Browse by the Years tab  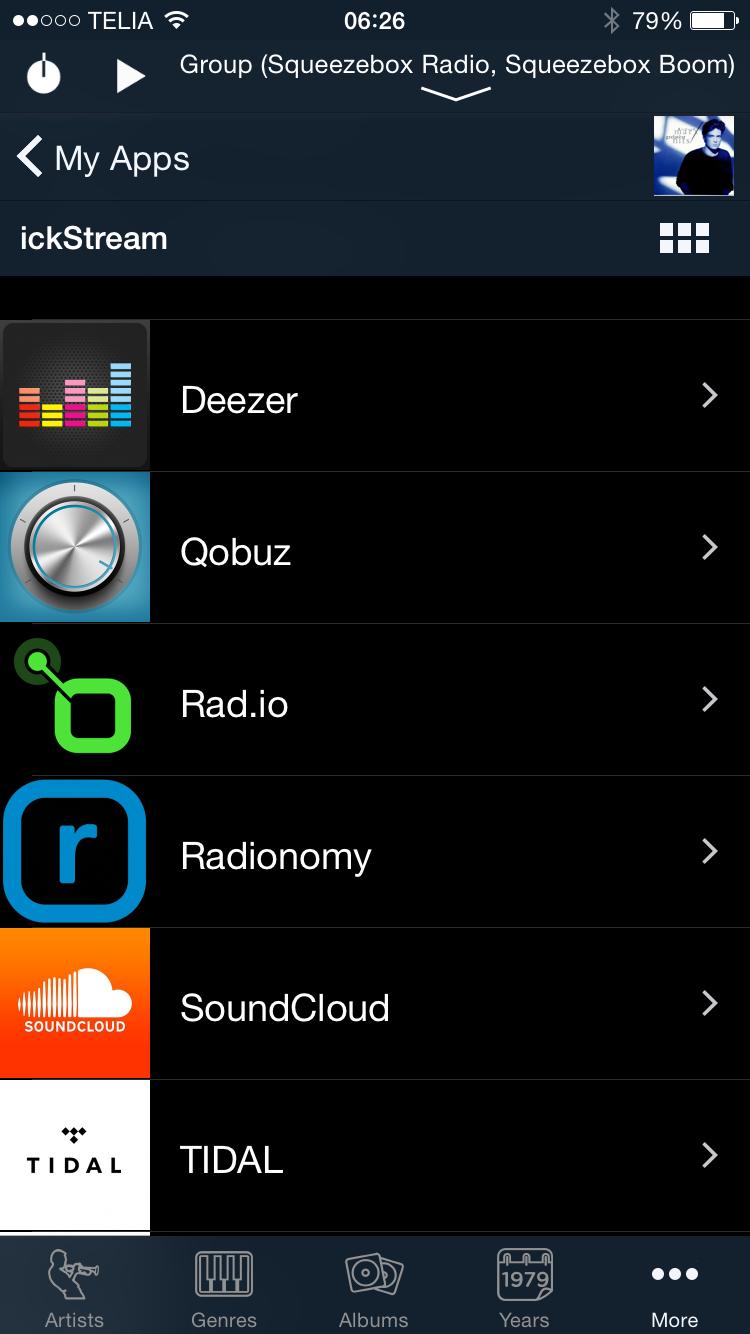click(524, 1288)
